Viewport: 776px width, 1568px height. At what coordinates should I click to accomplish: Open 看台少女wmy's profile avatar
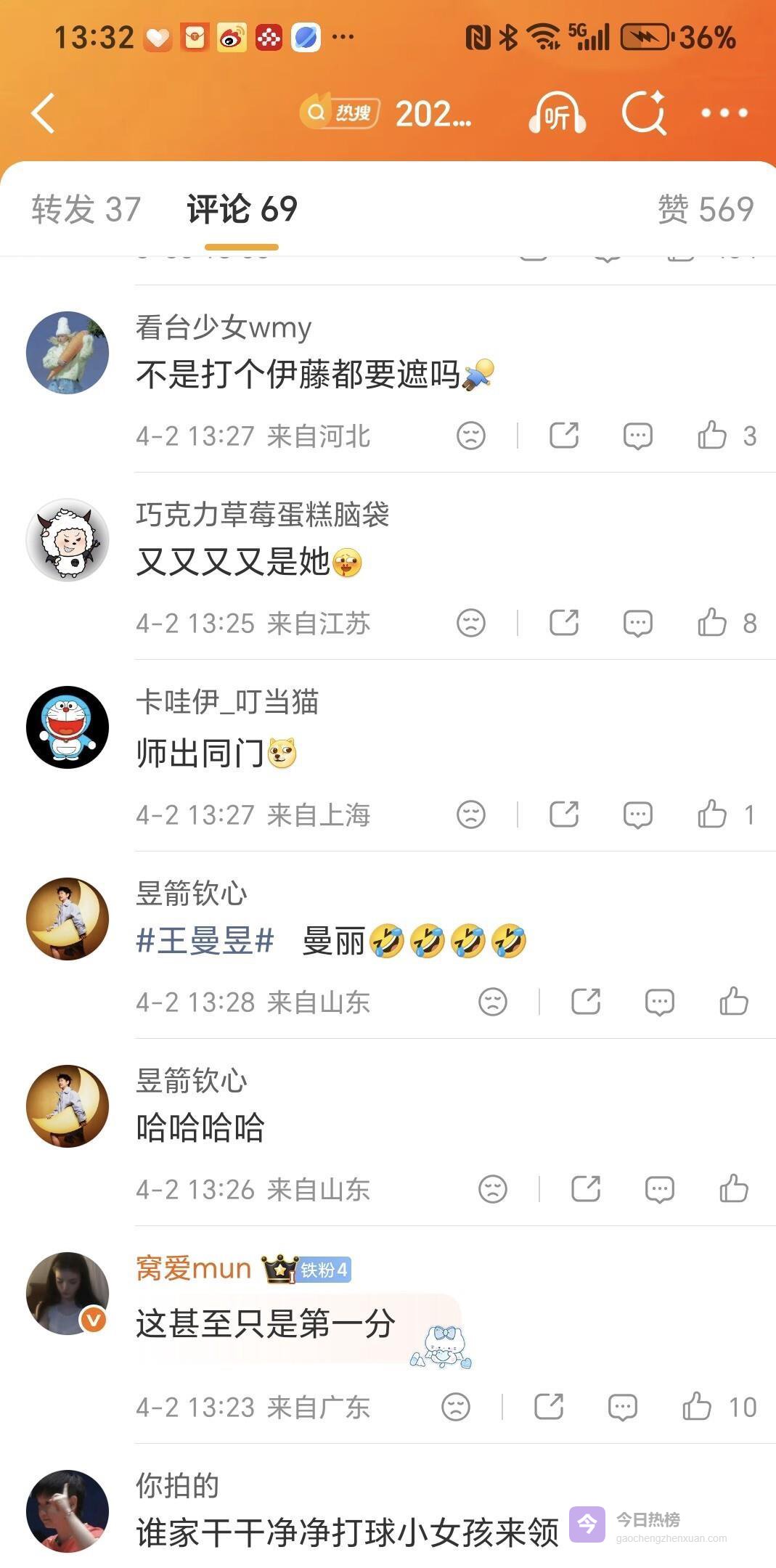[x=68, y=354]
